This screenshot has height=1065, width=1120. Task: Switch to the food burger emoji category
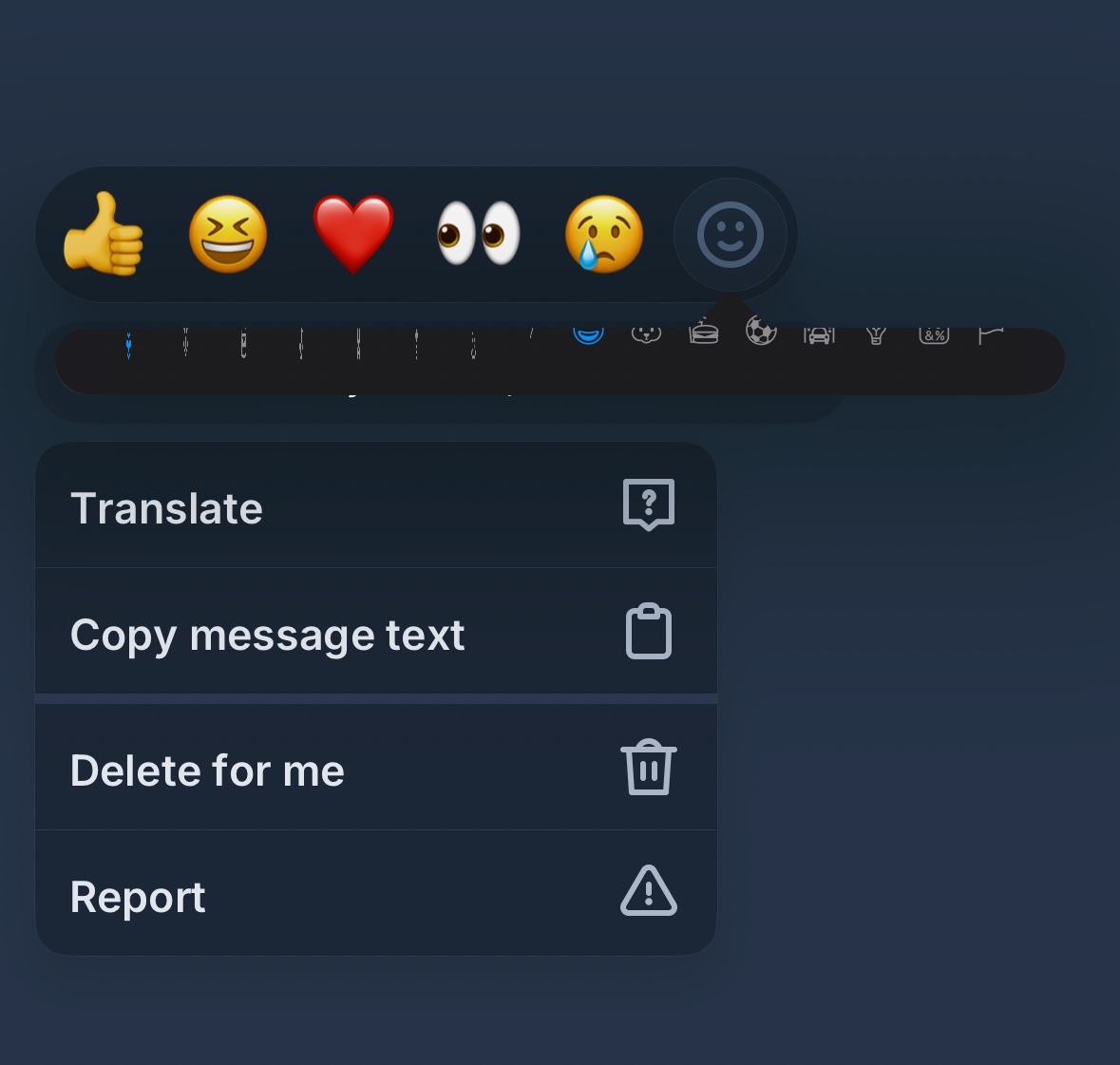click(704, 333)
